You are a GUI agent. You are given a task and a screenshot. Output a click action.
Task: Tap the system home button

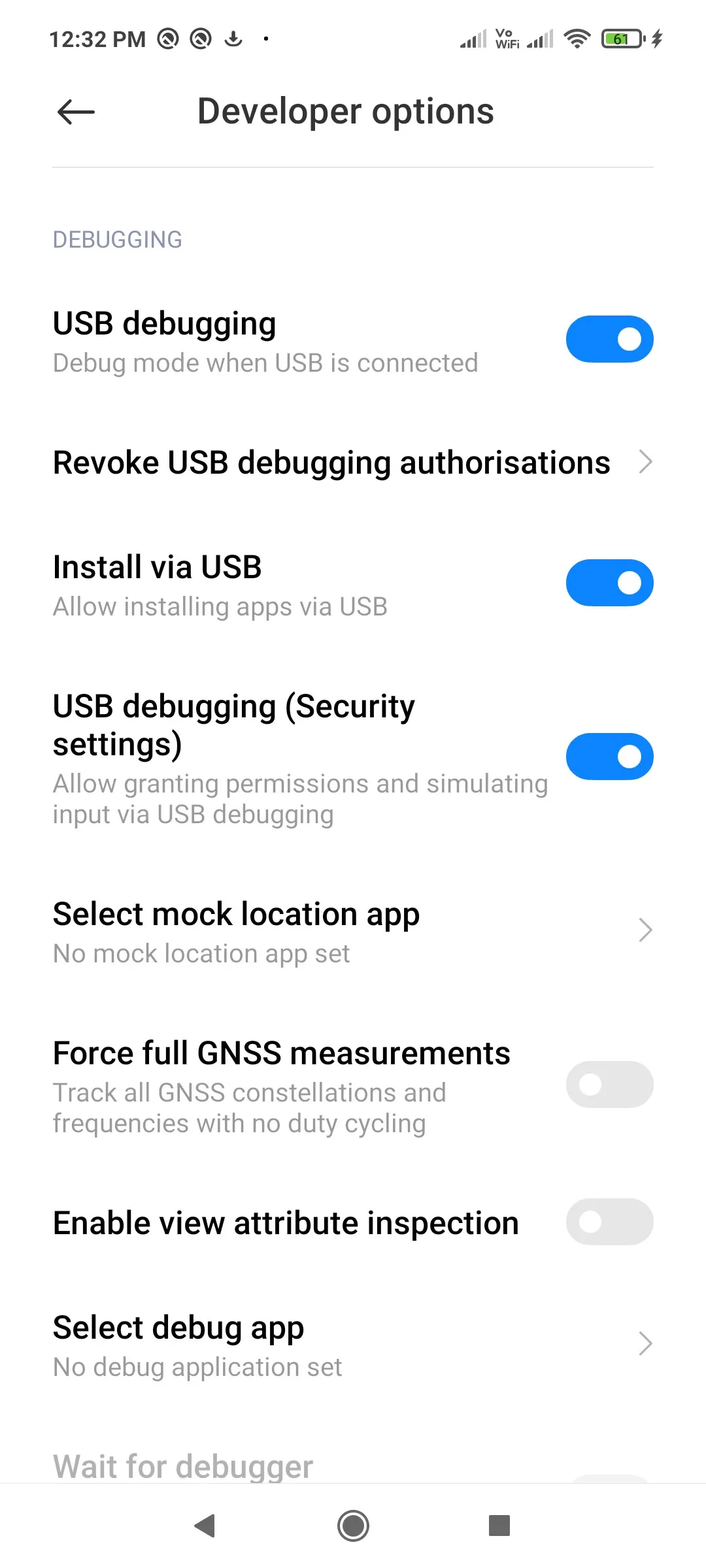(353, 1526)
